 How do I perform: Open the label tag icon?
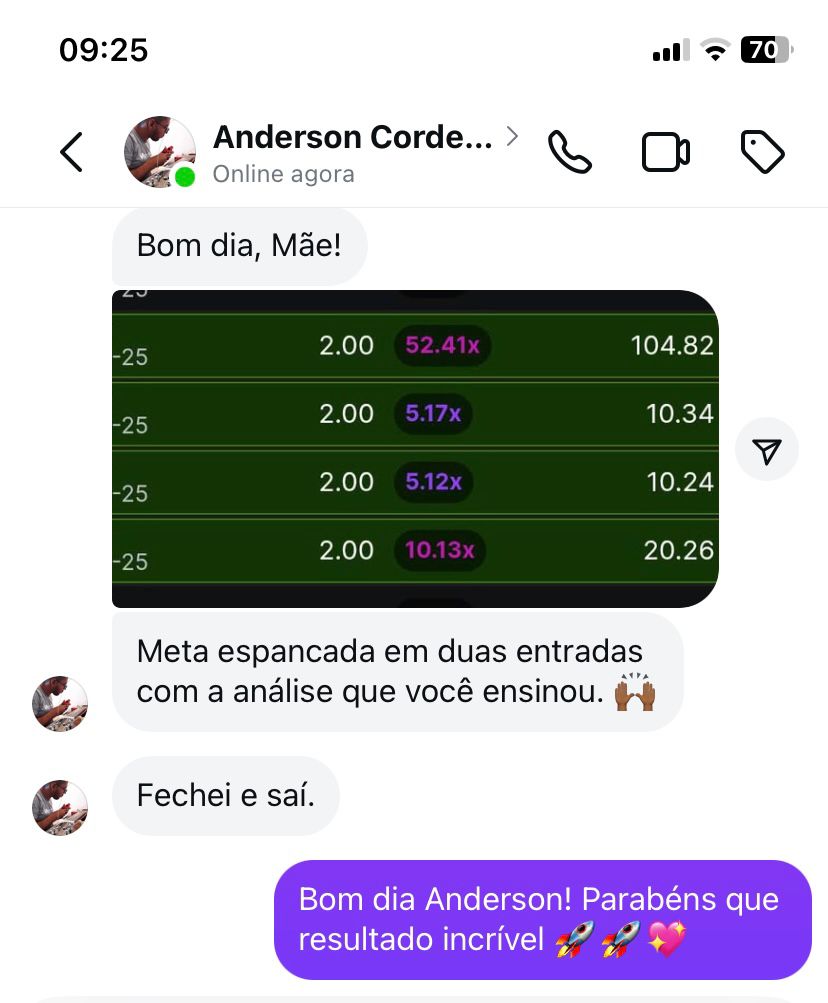(762, 152)
